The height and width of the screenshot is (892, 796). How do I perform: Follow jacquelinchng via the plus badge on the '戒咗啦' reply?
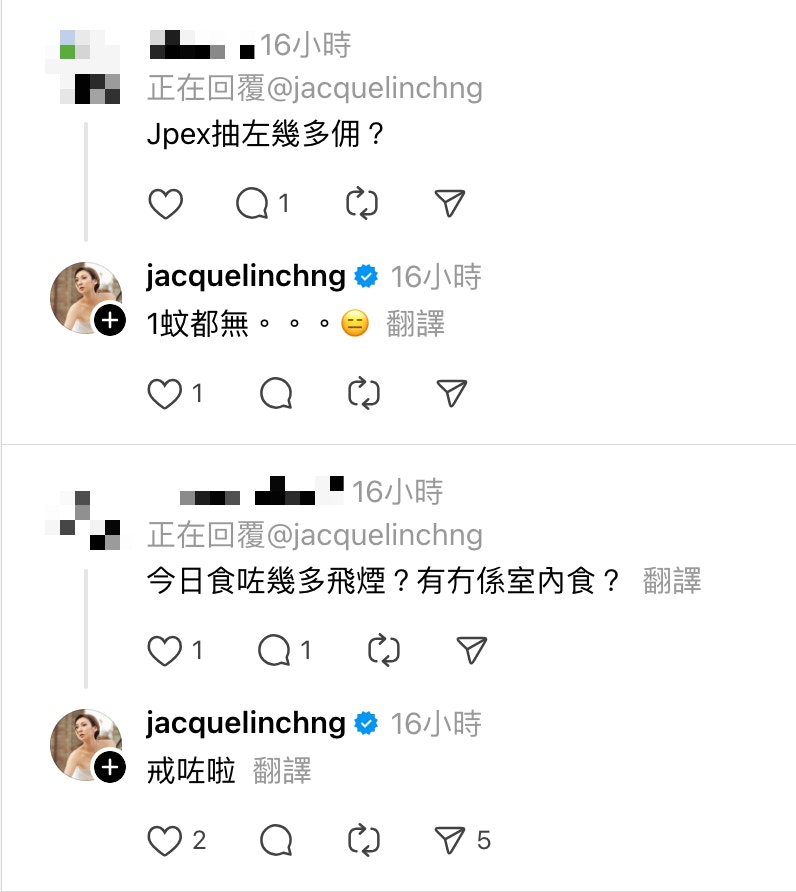[x=109, y=768]
